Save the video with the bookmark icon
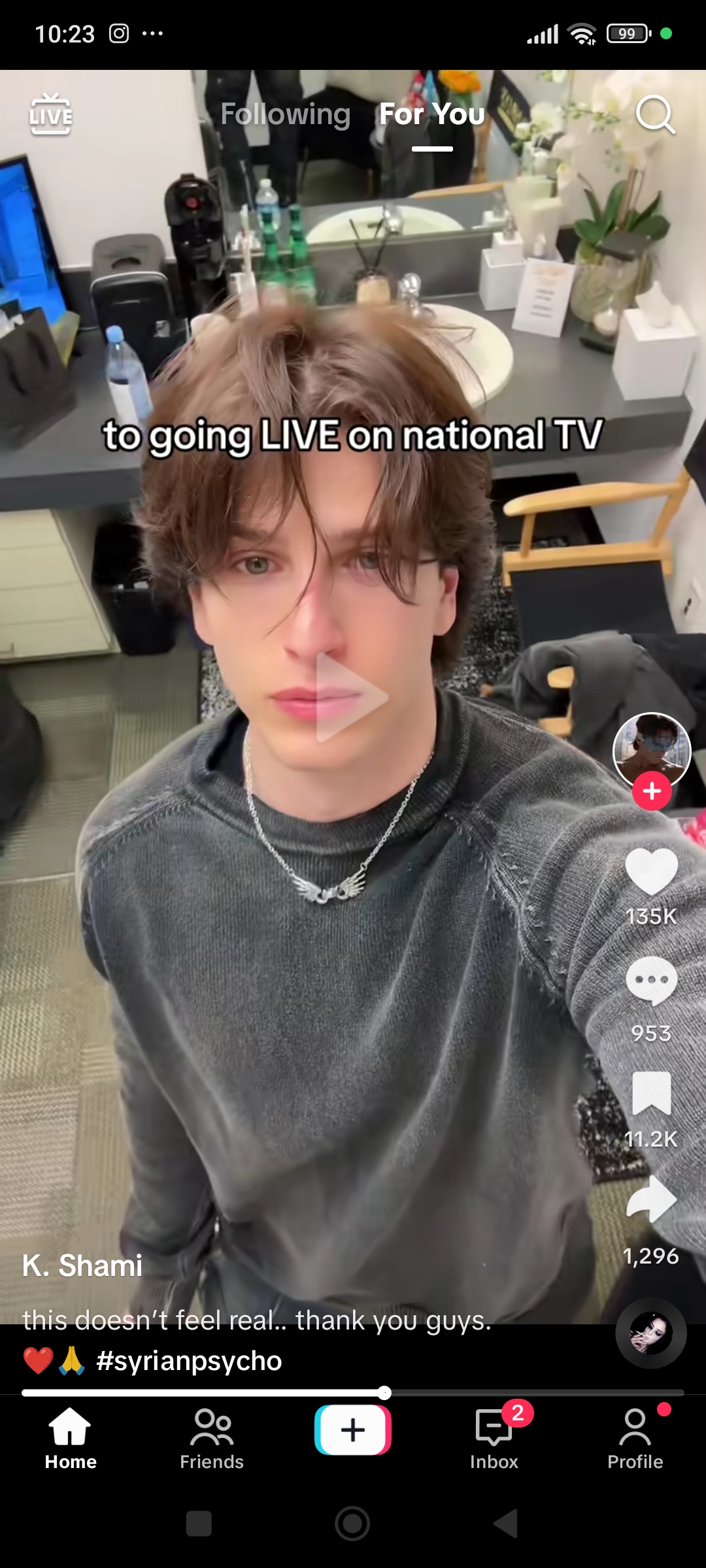 652,1093
